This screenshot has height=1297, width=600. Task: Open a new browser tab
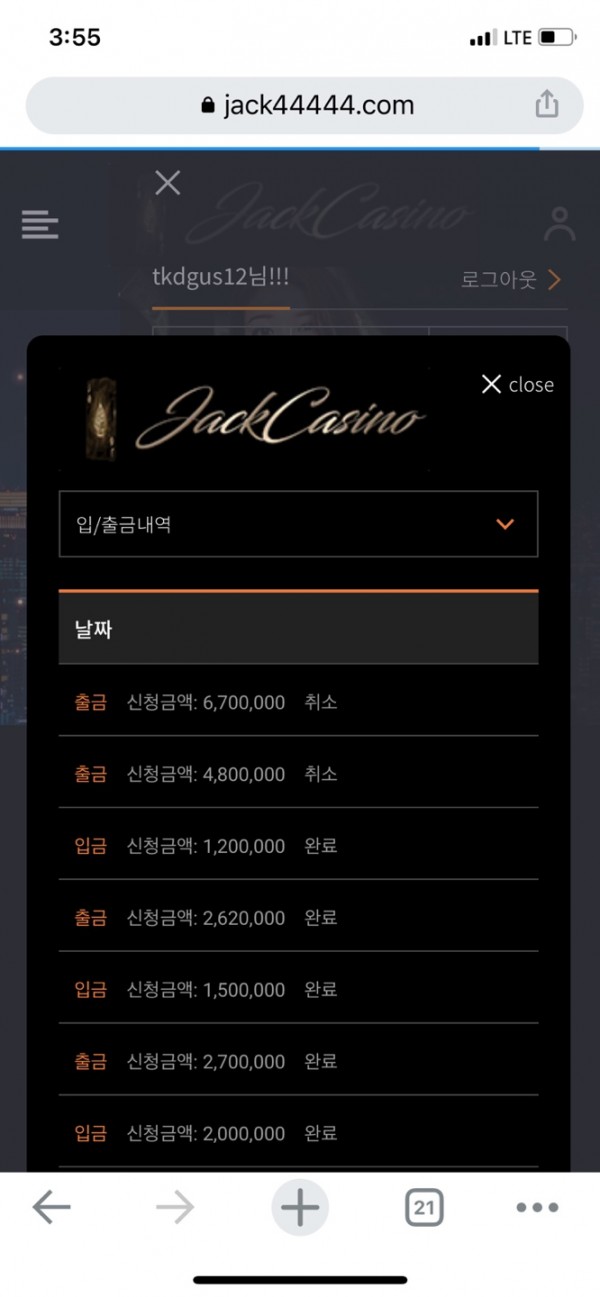tap(299, 1208)
